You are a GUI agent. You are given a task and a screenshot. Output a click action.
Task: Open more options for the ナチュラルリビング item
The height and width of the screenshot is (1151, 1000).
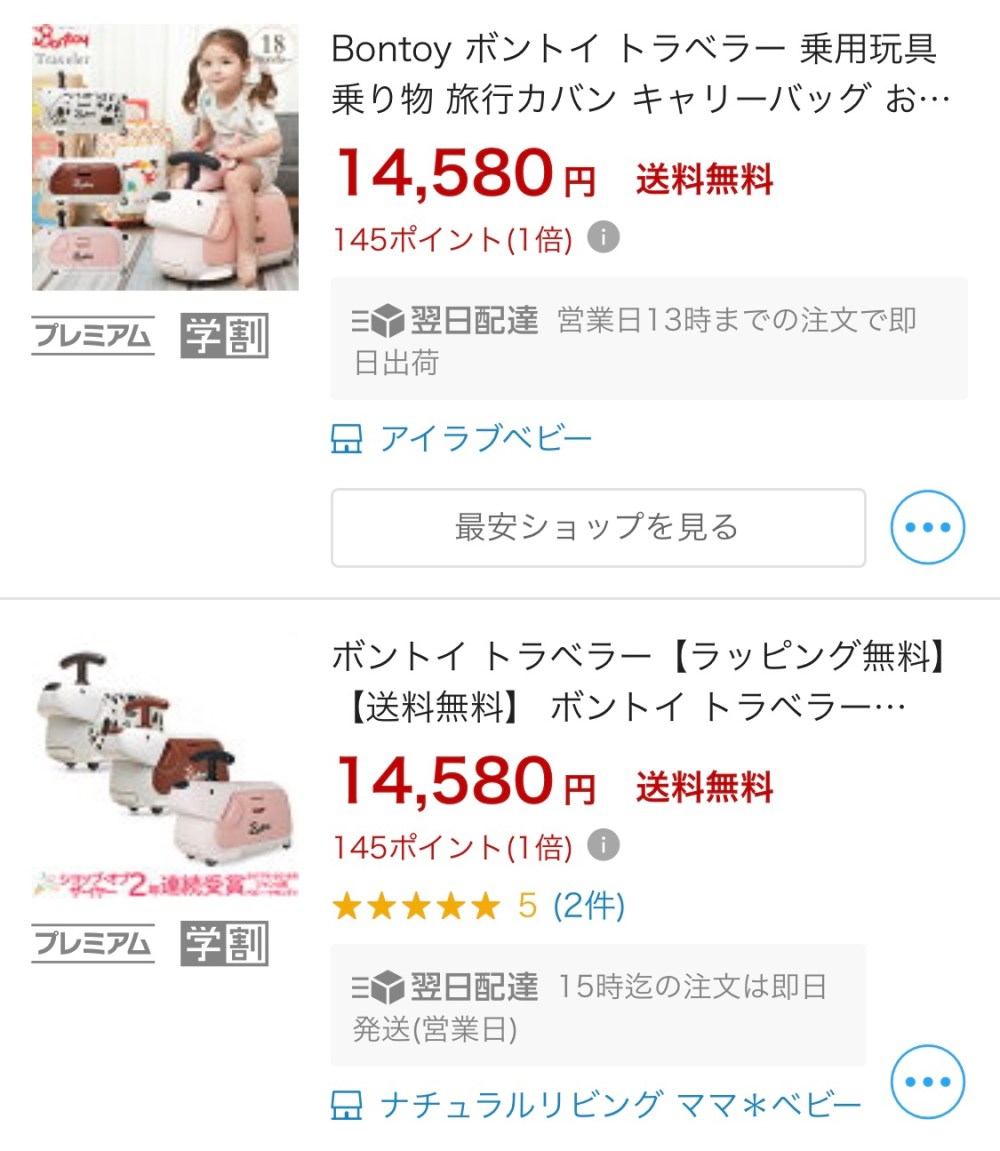(927, 1081)
